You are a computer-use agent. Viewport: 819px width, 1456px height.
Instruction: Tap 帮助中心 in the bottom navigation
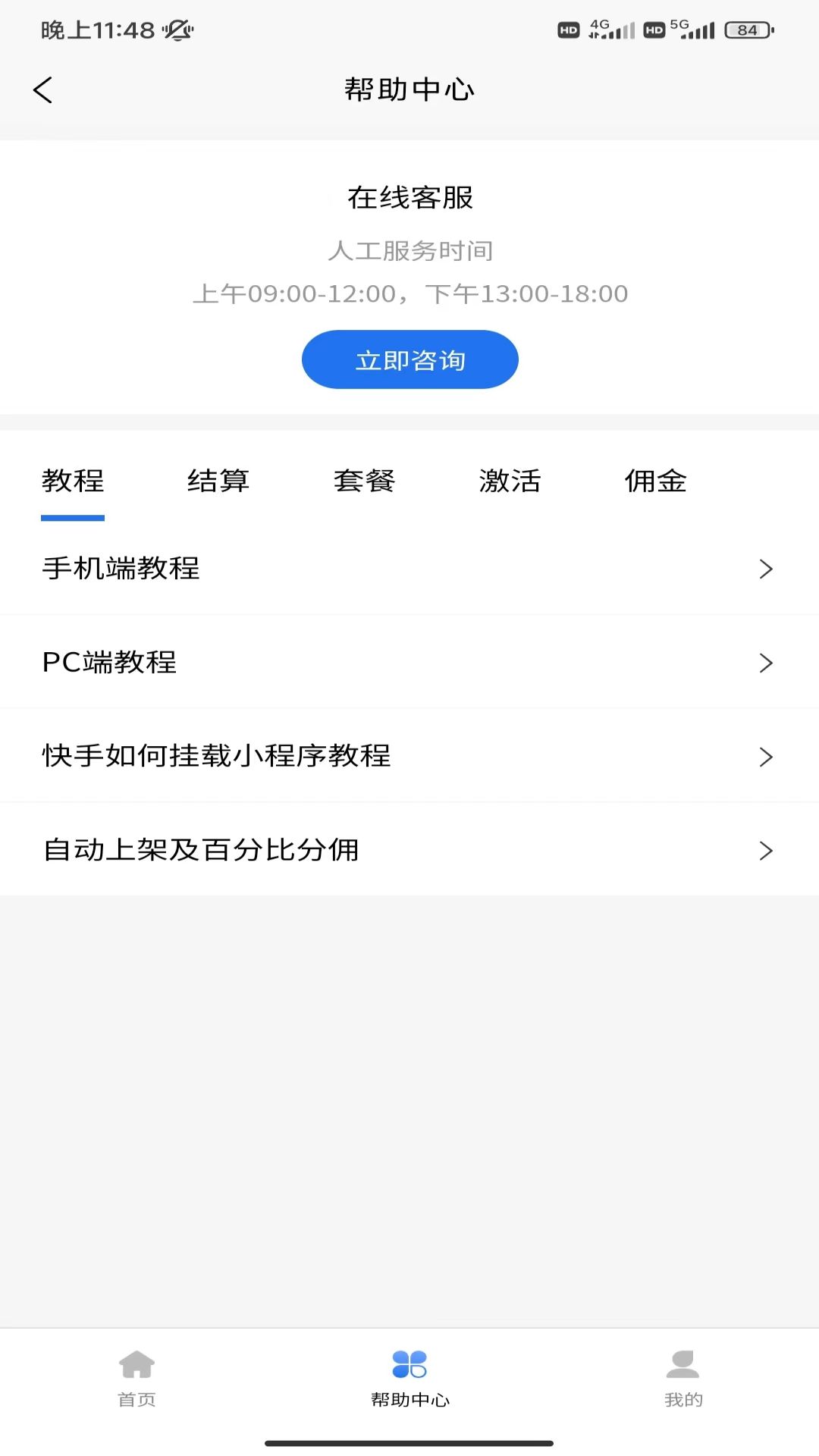pyautogui.click(x=409, y=1378)
